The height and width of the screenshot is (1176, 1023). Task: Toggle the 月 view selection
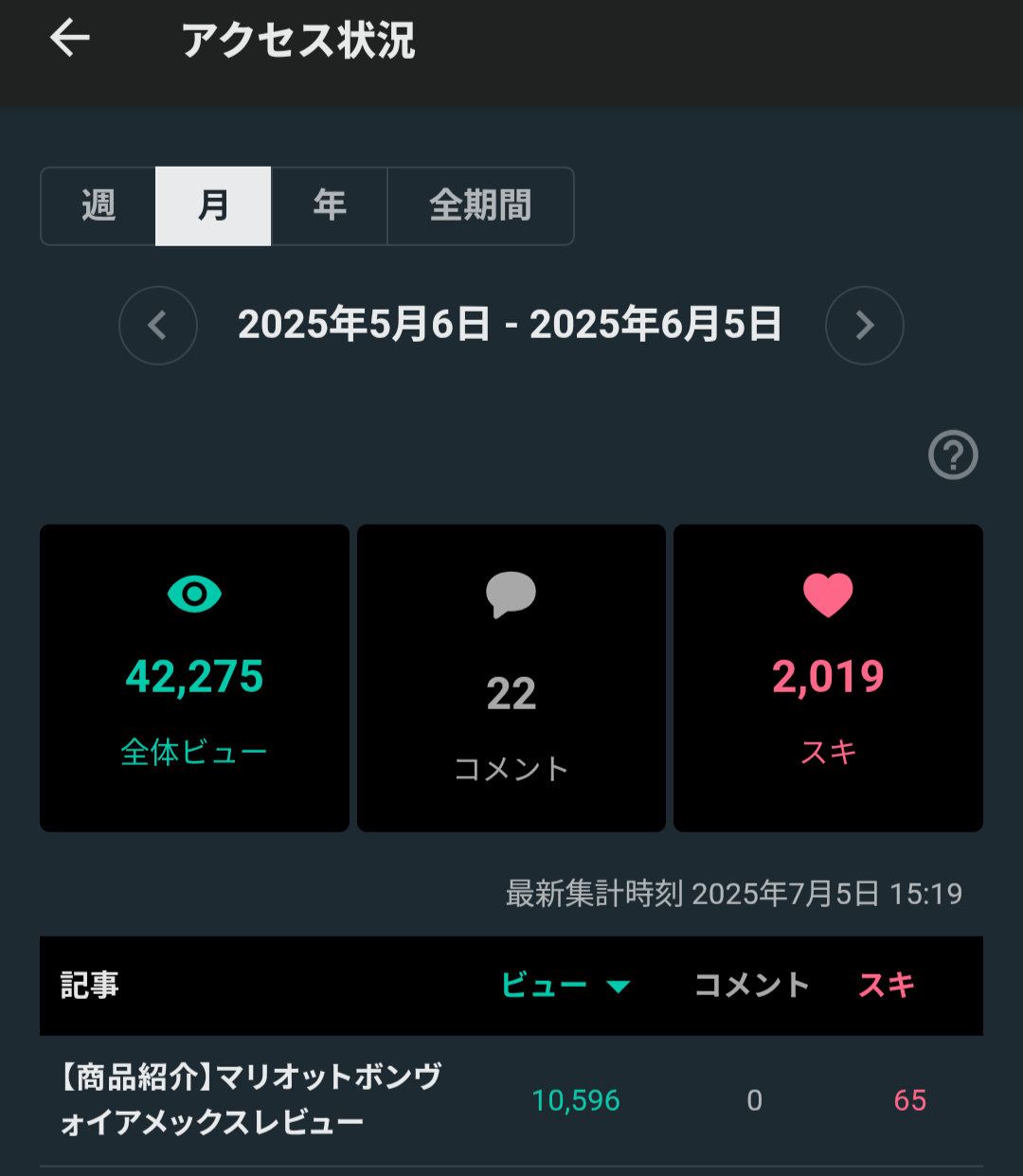click(213, 205)
